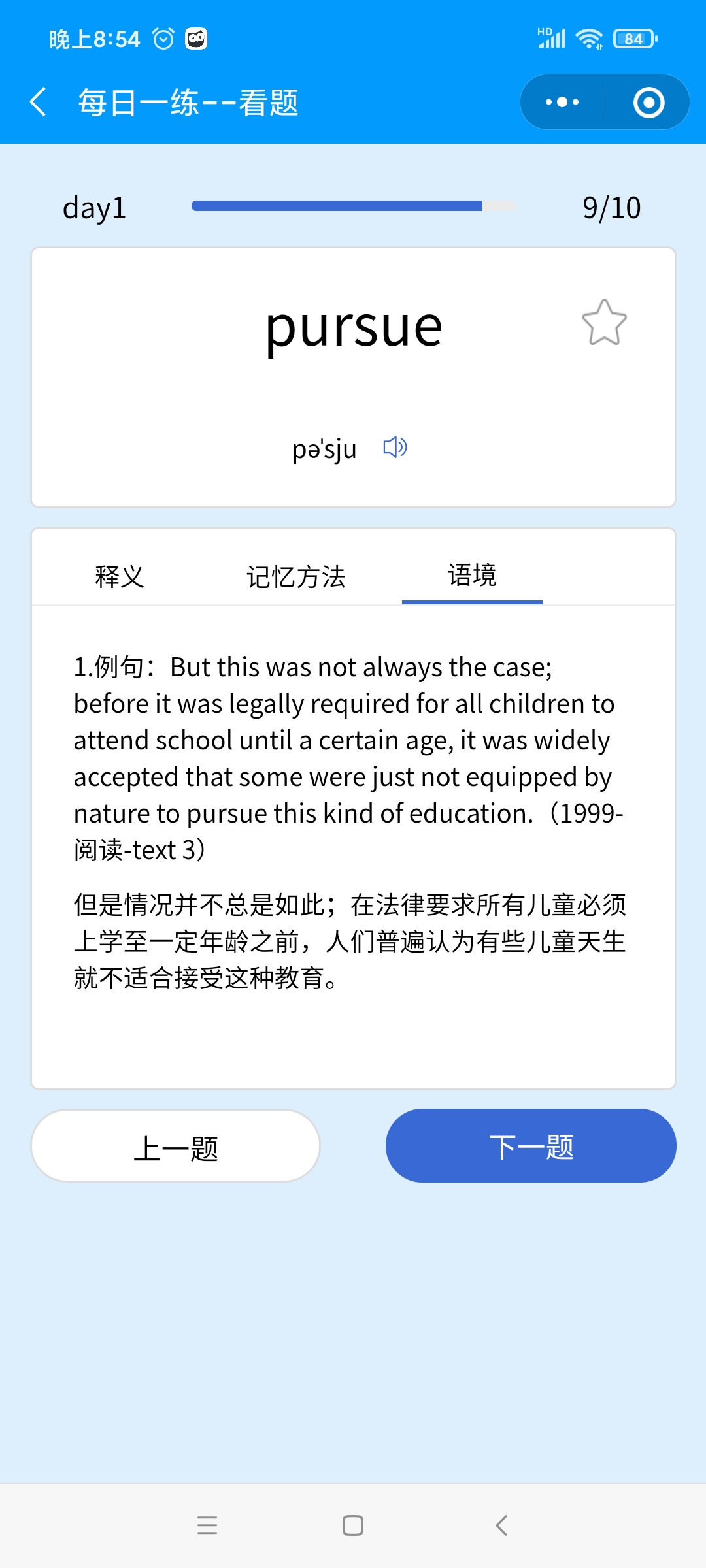Tap the system home button

point(353,1526)
